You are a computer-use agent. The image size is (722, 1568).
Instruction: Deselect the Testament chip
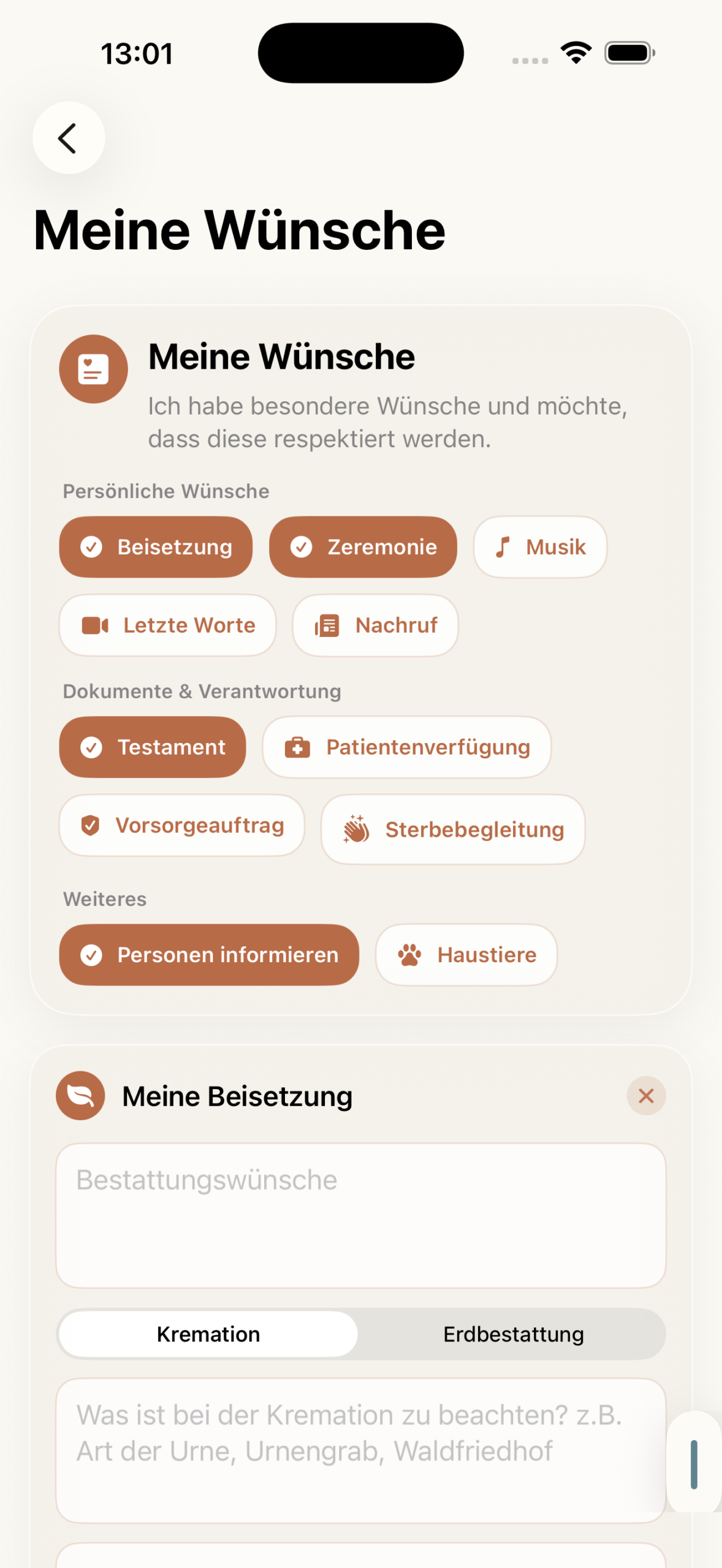pyautogui.click(x=153, y=747)
